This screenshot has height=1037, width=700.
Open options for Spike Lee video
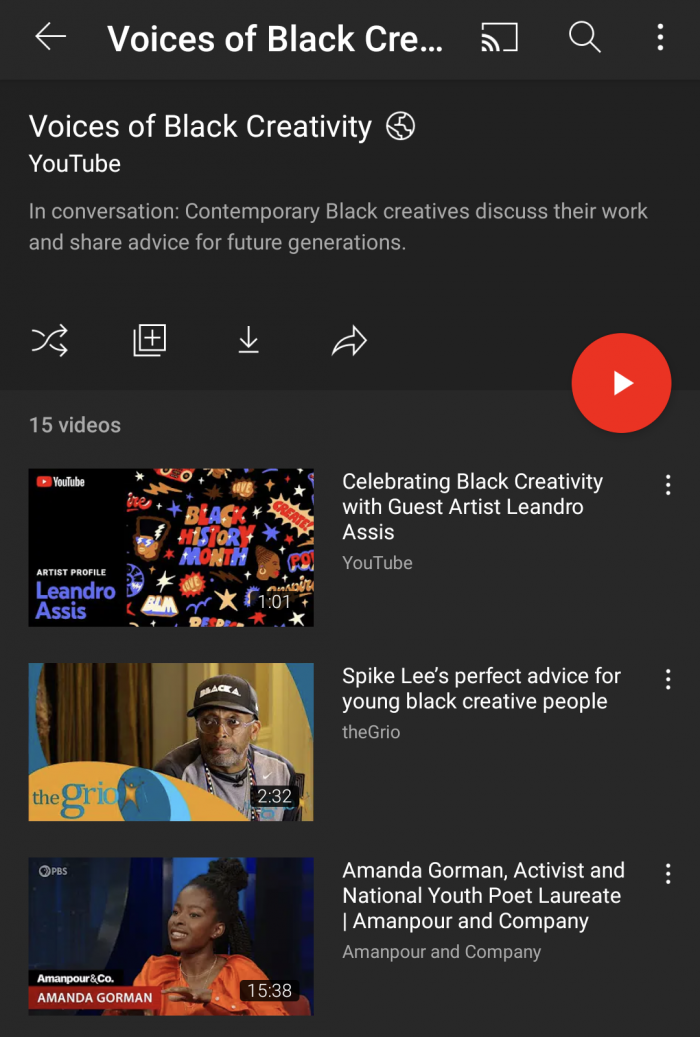(668, 680)
